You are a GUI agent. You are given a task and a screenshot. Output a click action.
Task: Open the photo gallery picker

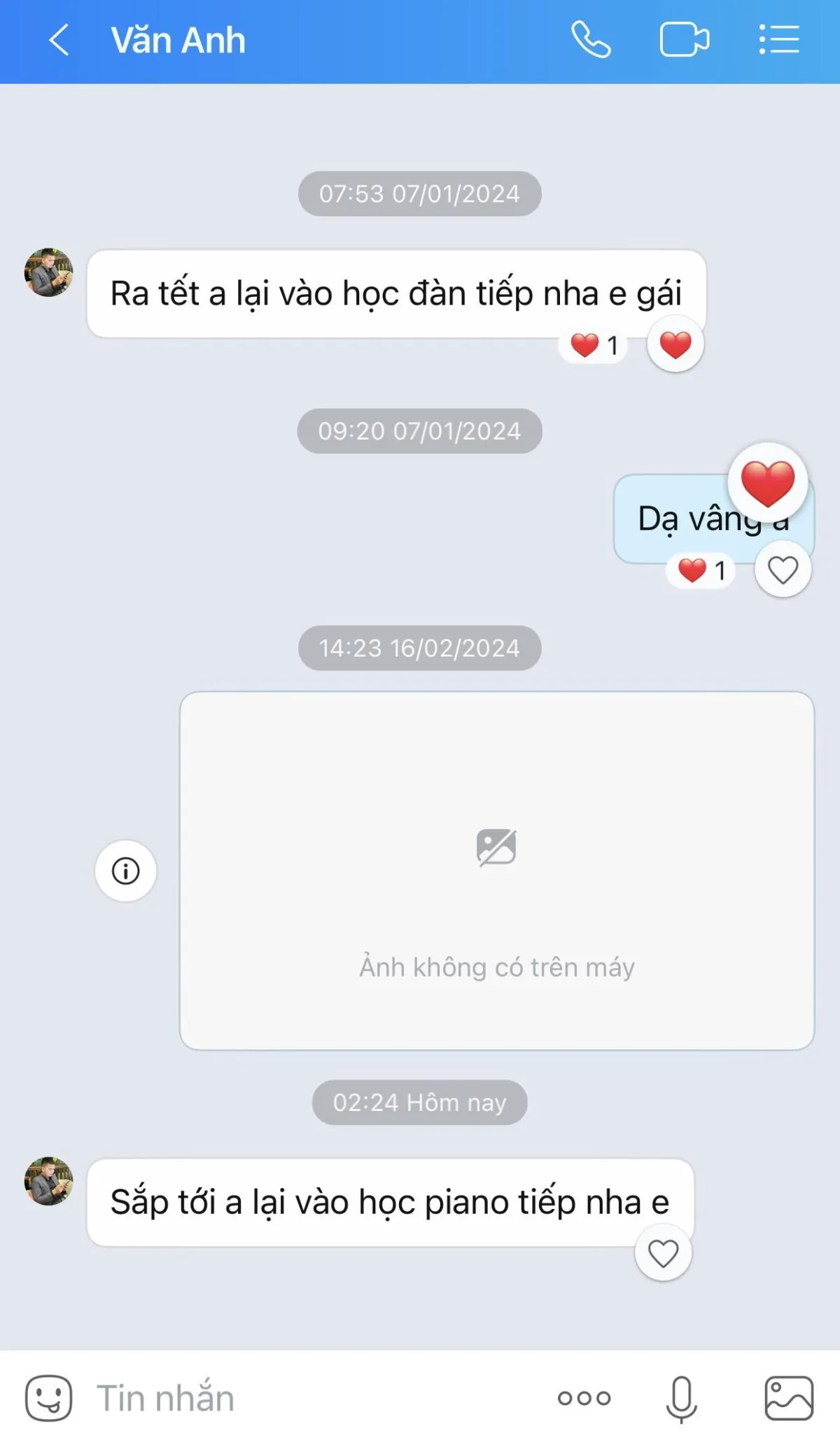coord(789,1398)
